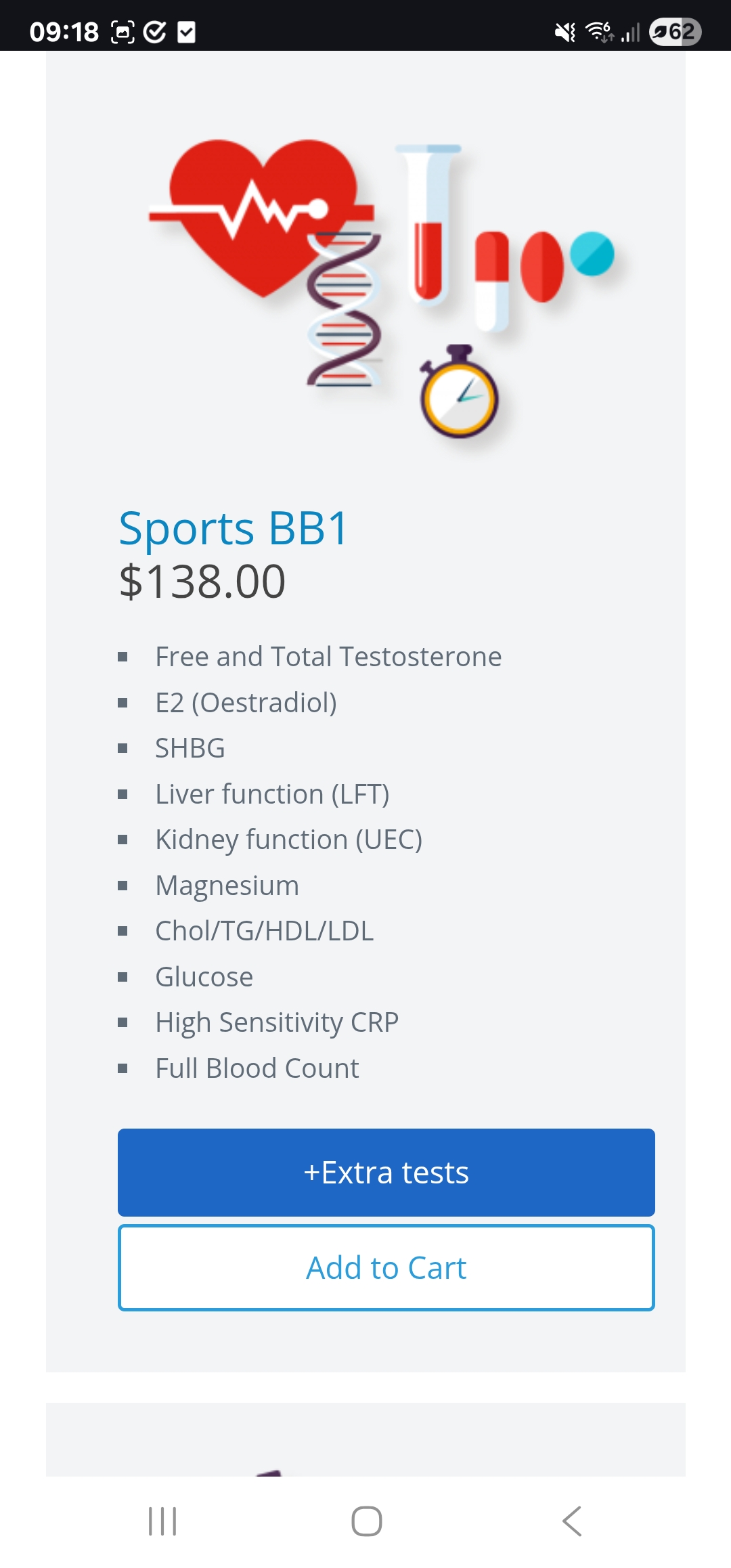Open the Sports BB1 product title
Screen dimensions: 731x1568
click(234, 528)
